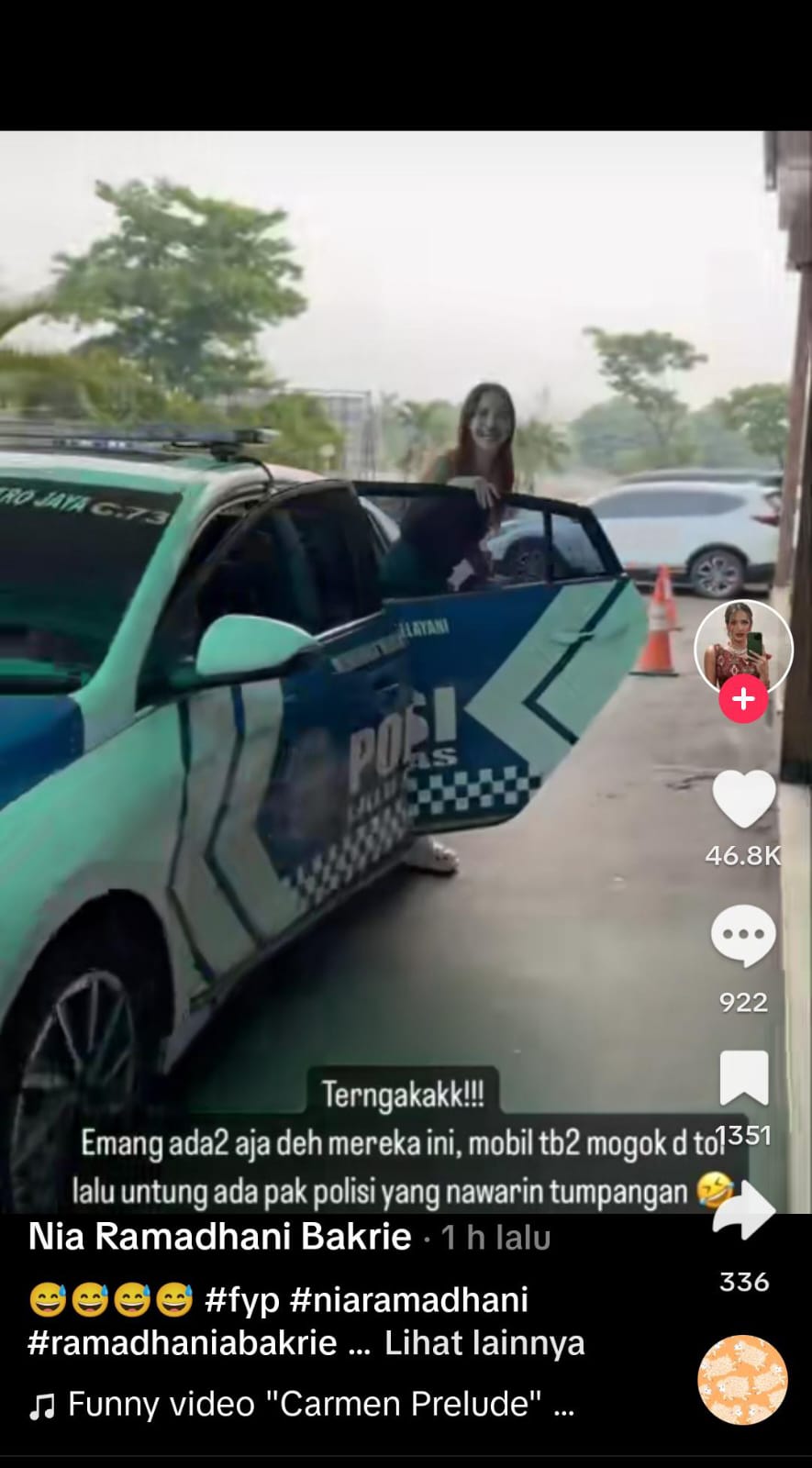Open Nia Ramadhani Bakrie's username link

pos(219,1237)
